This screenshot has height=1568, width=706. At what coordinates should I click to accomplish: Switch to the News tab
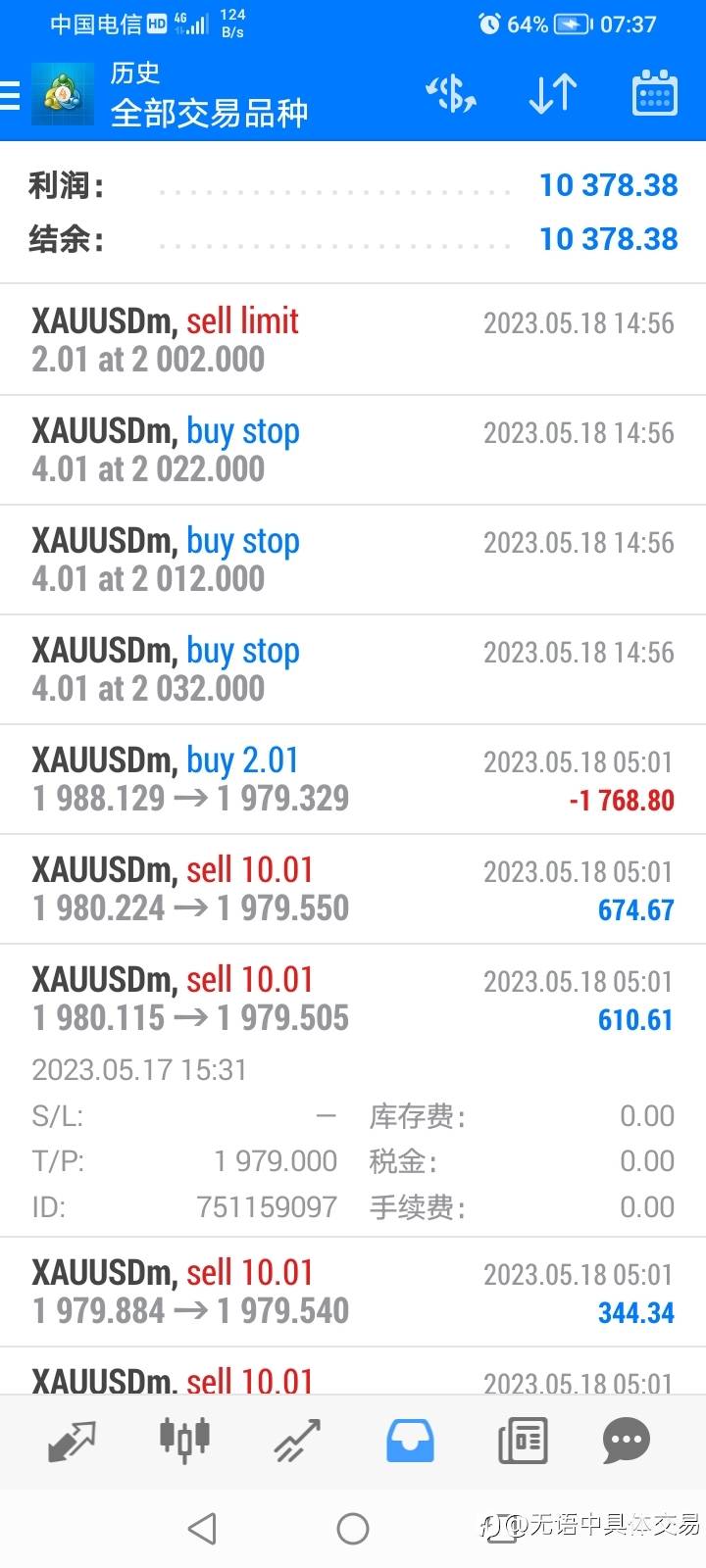pyautogui.click(x=523, y=1441)
